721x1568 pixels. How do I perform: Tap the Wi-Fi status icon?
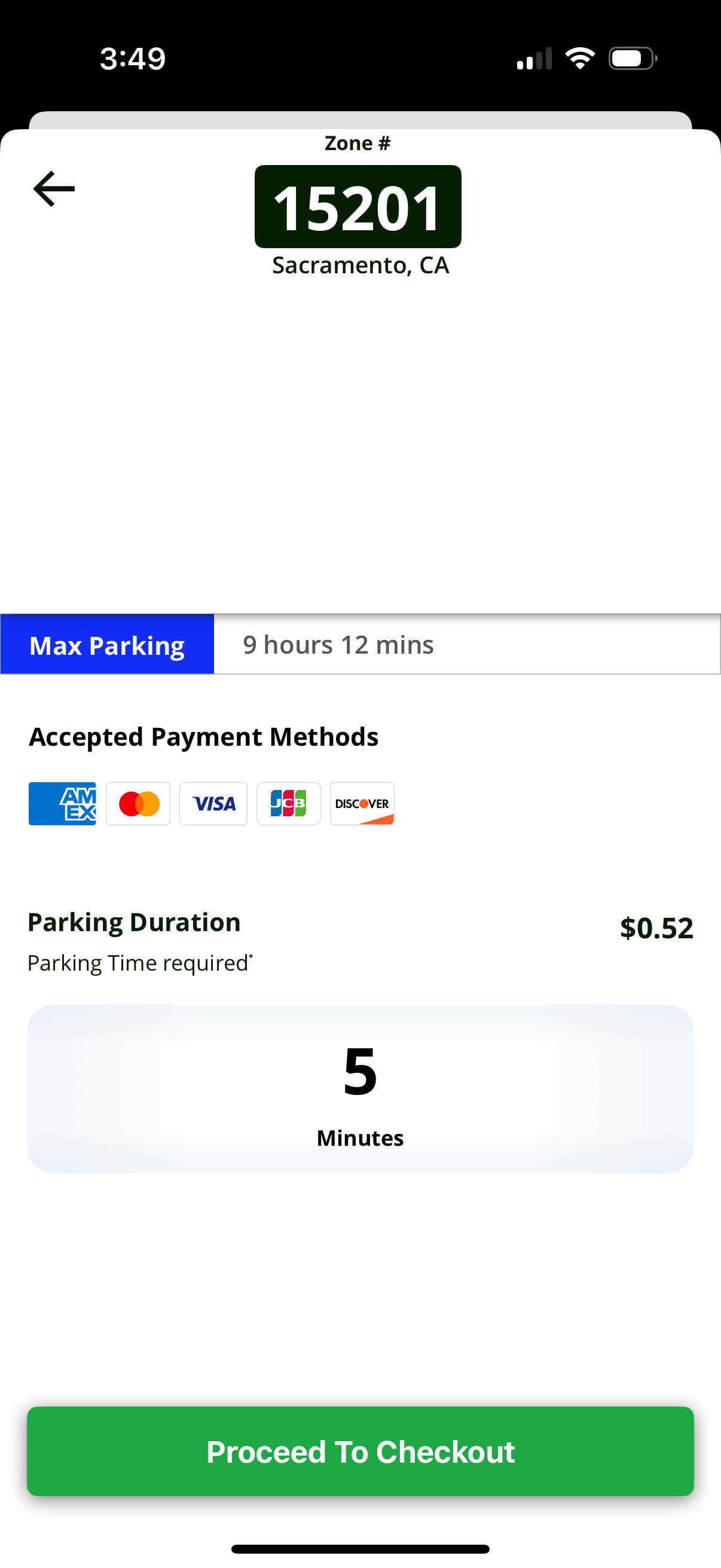pos(580,57)
